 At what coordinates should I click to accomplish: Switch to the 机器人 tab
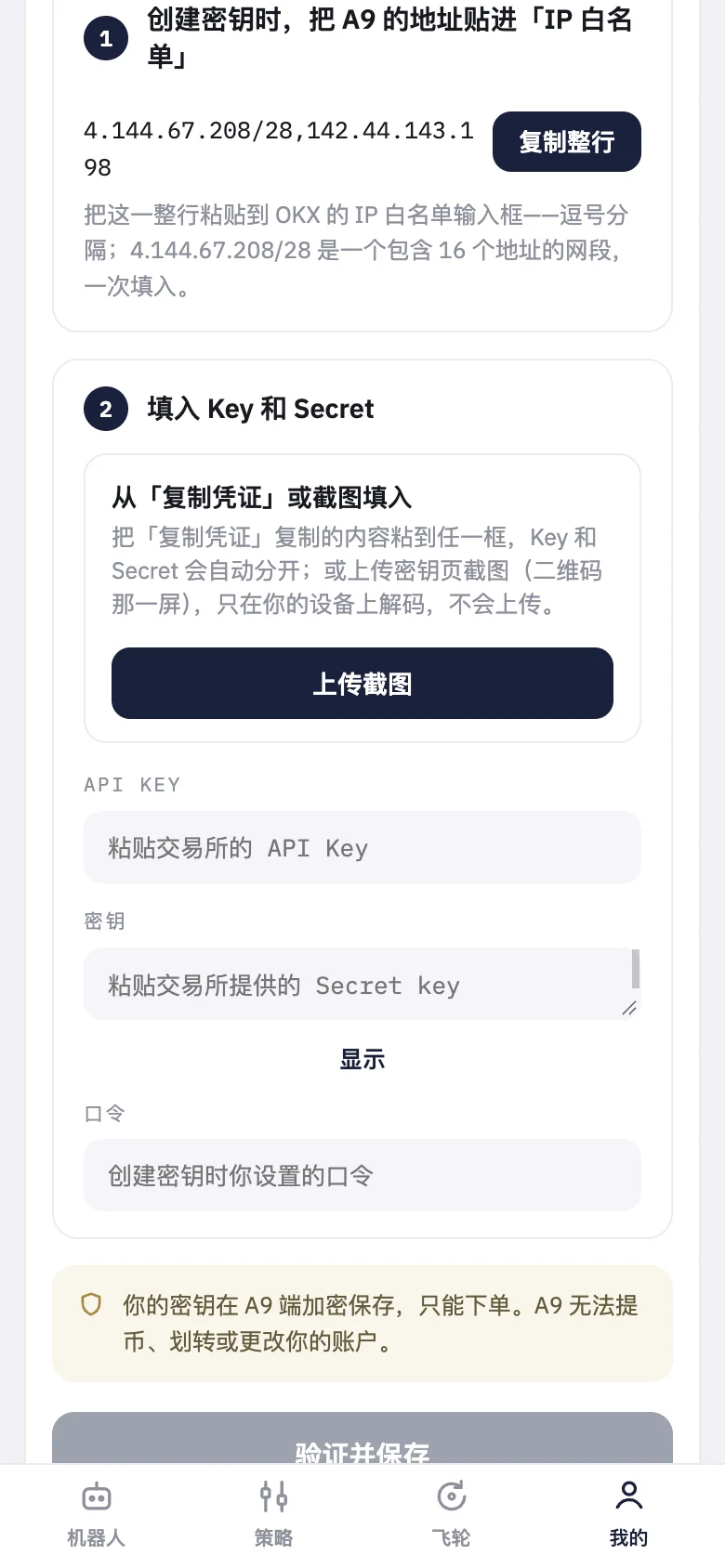coord(96,1514)
